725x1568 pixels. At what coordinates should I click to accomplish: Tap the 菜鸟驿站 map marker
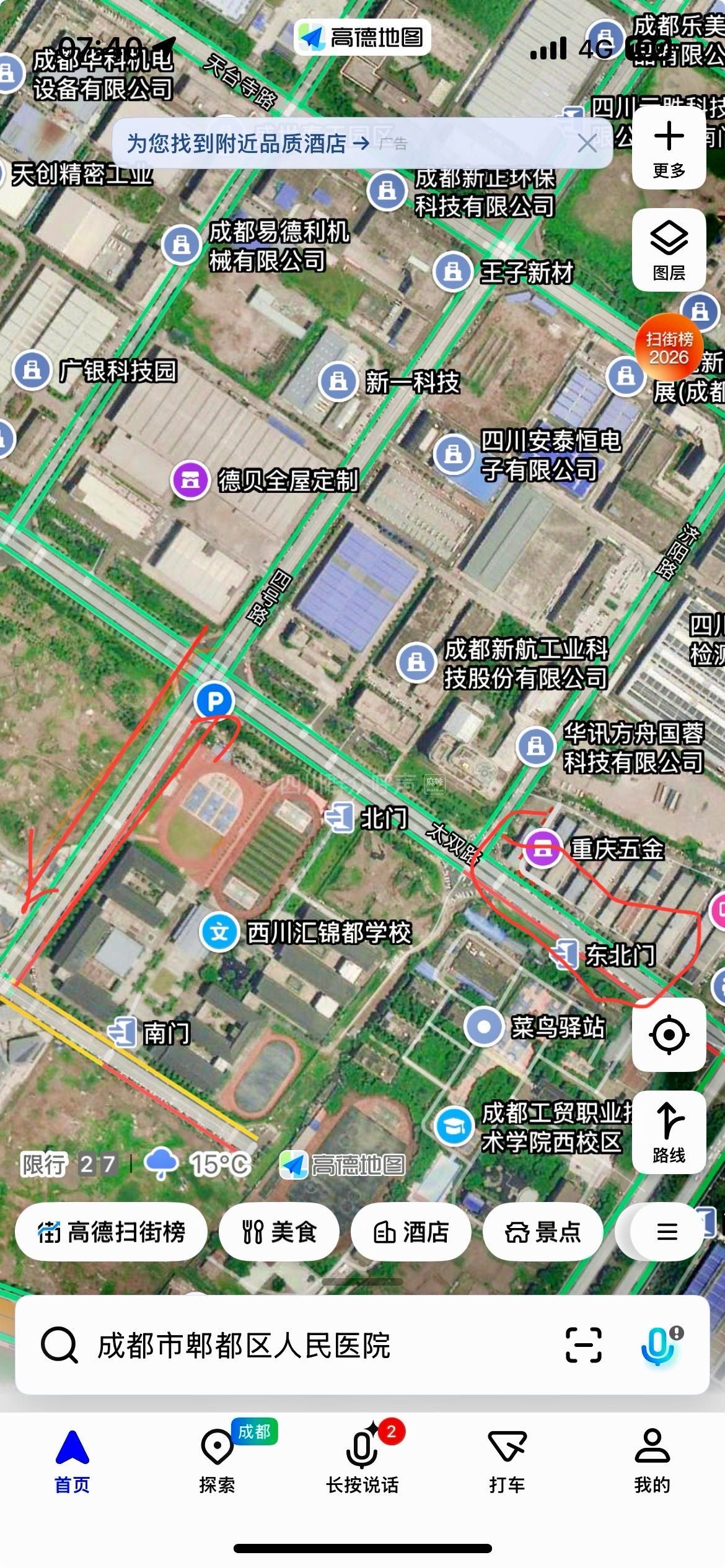point(483,1026)
